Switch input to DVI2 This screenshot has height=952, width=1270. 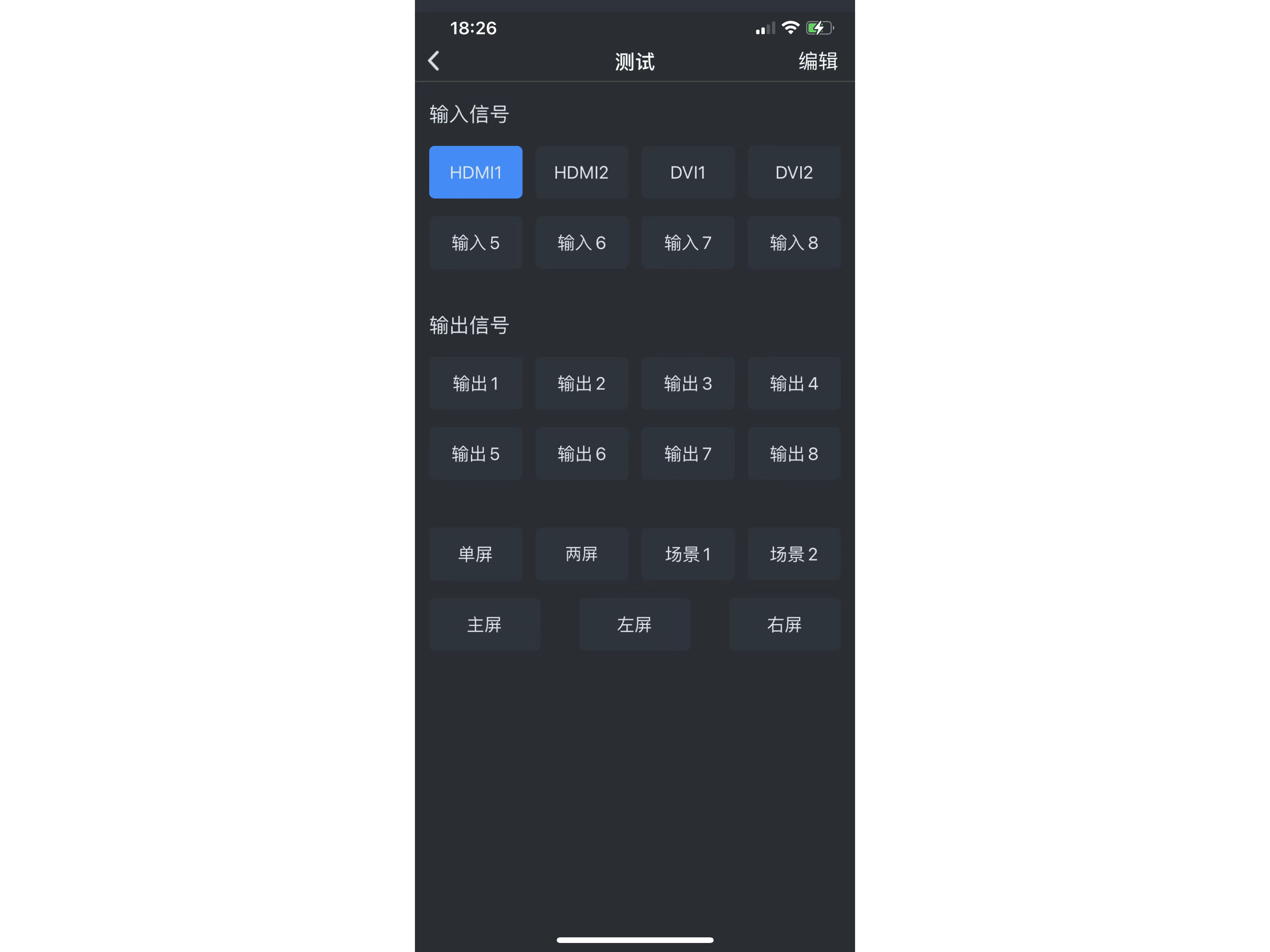[793, 172]
